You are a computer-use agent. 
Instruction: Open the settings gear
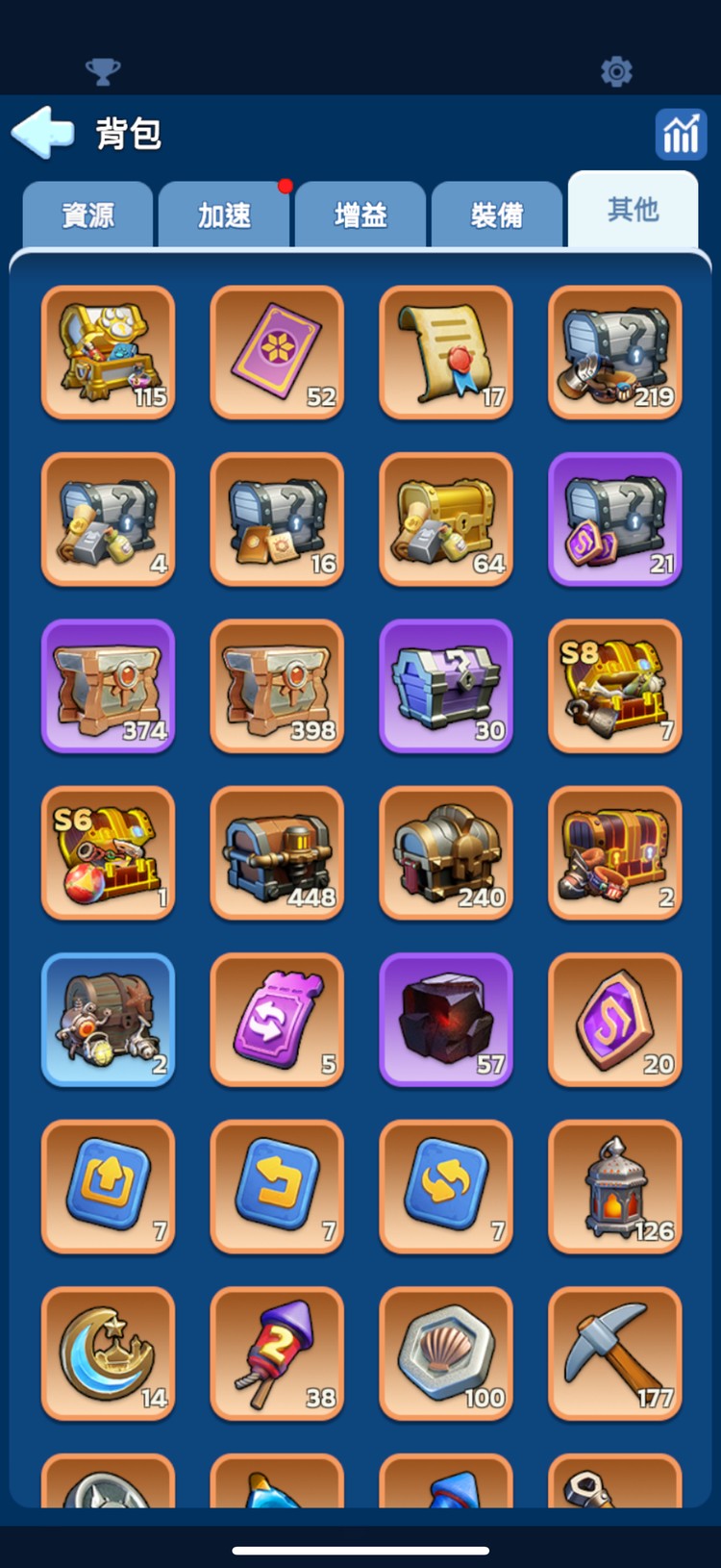[x=616, y=71]
